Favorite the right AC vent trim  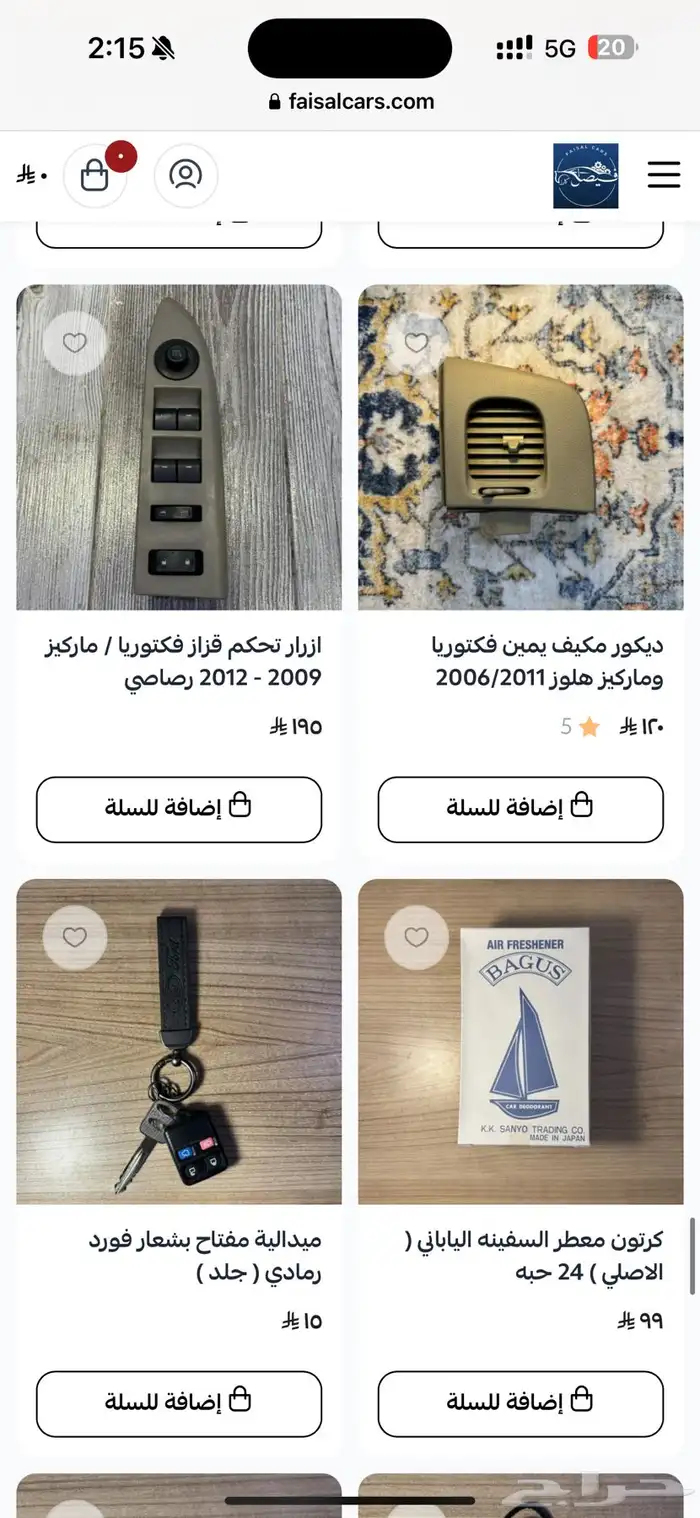point(416,343)
